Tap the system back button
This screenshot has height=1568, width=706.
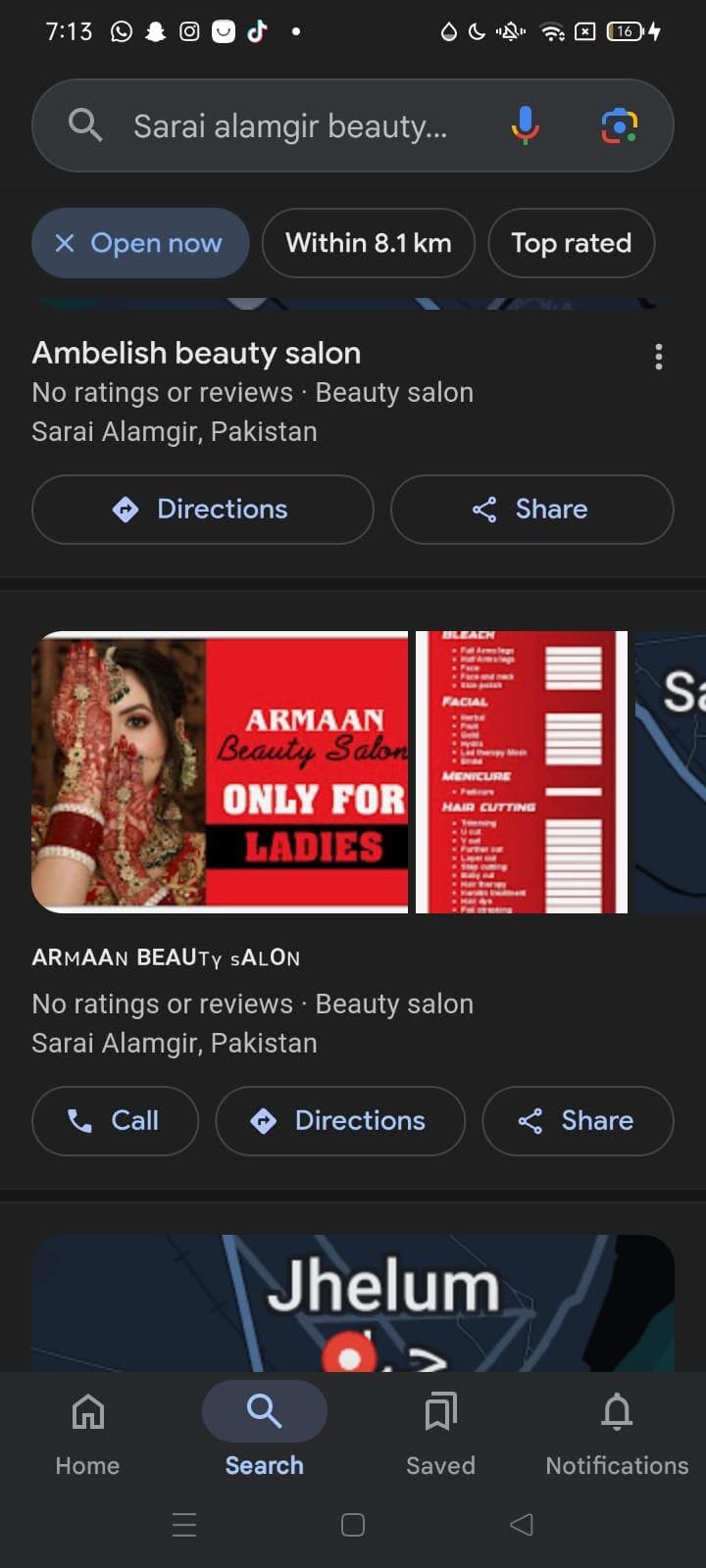coord(522,1525)
